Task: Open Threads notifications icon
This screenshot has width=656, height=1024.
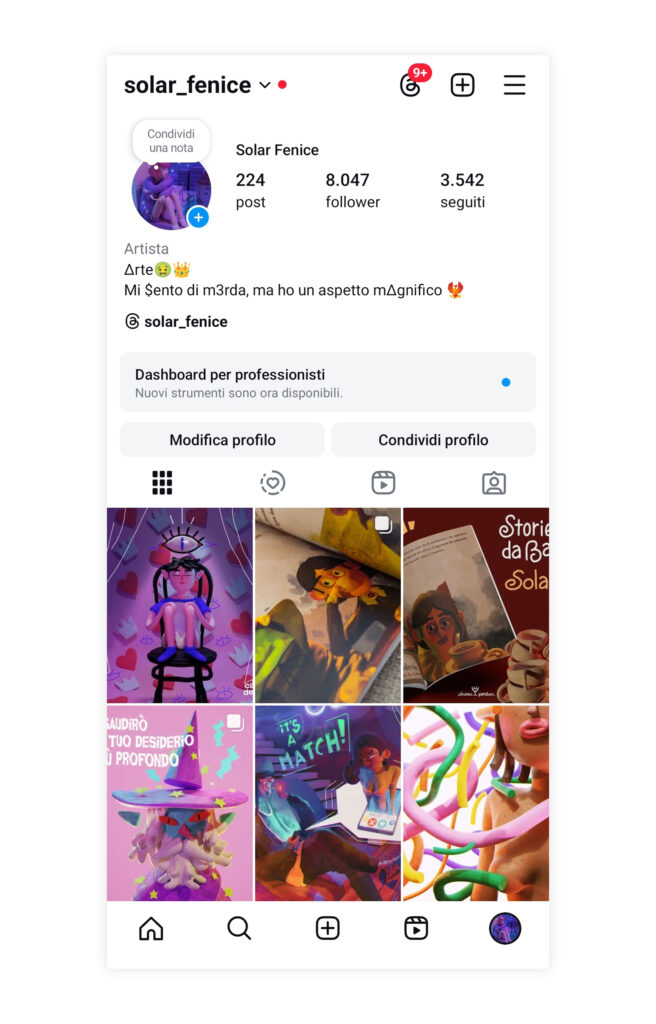Action: (411, 85)
